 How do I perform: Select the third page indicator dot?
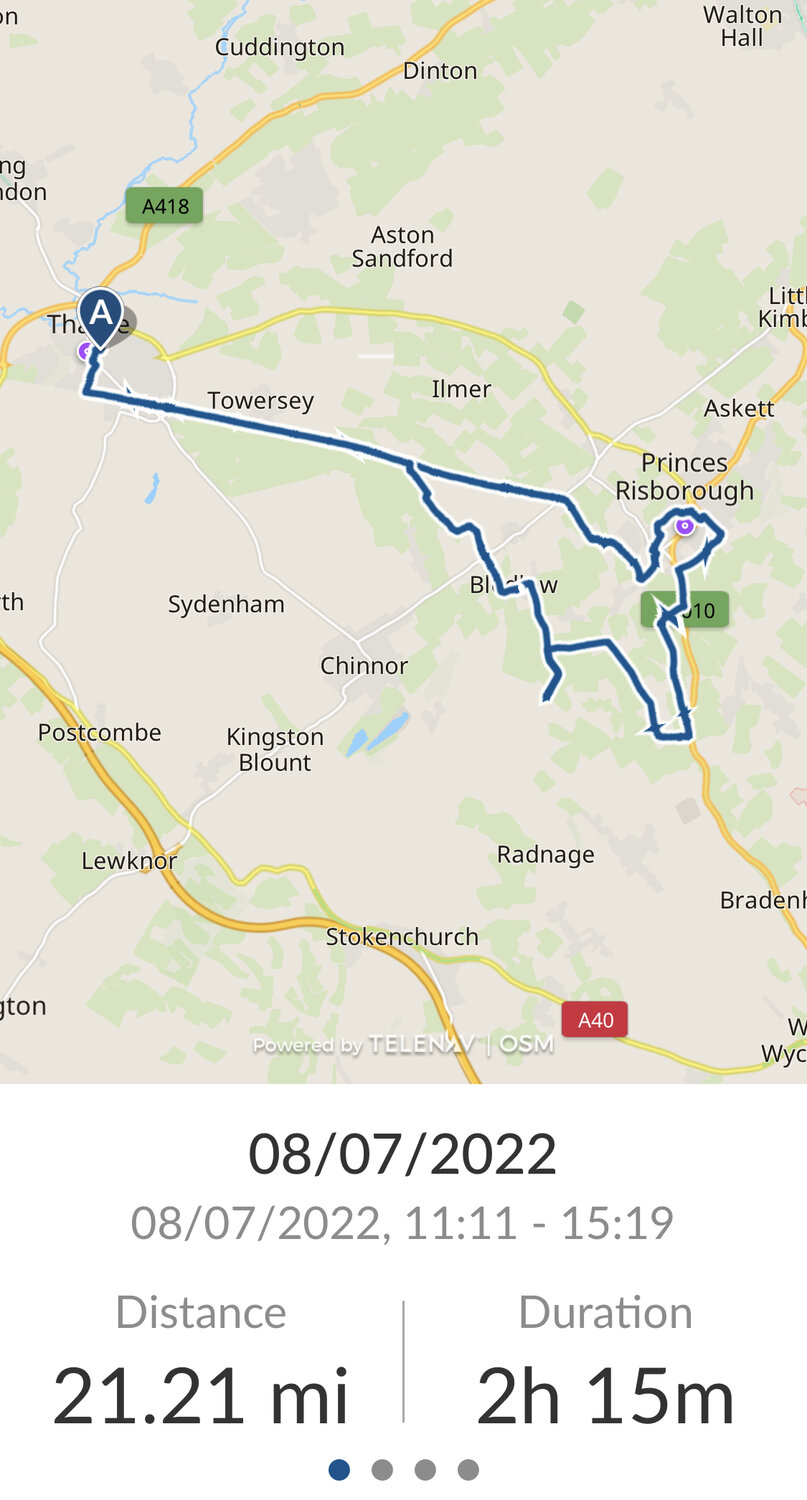pyautogui.click(x=425, y=1469)
